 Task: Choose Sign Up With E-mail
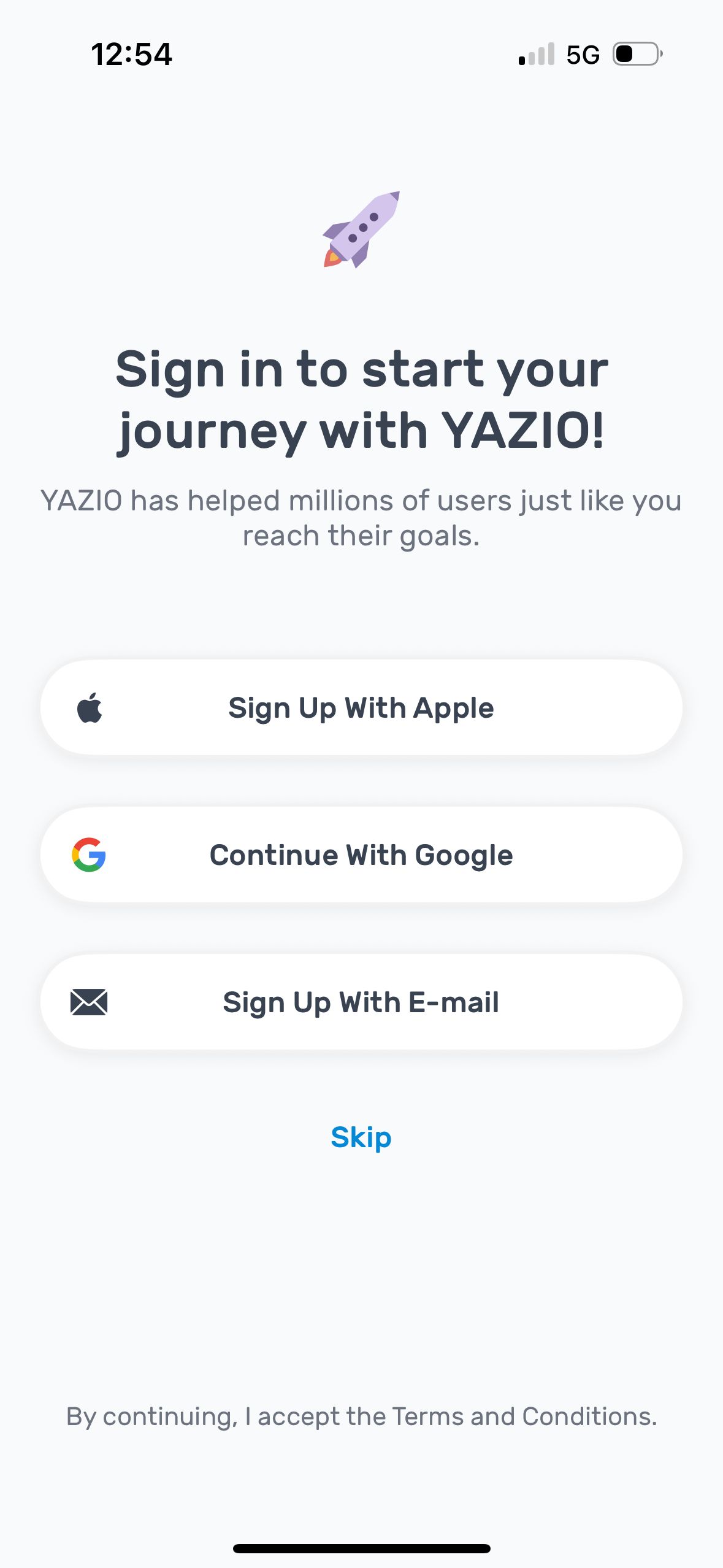(x=361, y=1002)
